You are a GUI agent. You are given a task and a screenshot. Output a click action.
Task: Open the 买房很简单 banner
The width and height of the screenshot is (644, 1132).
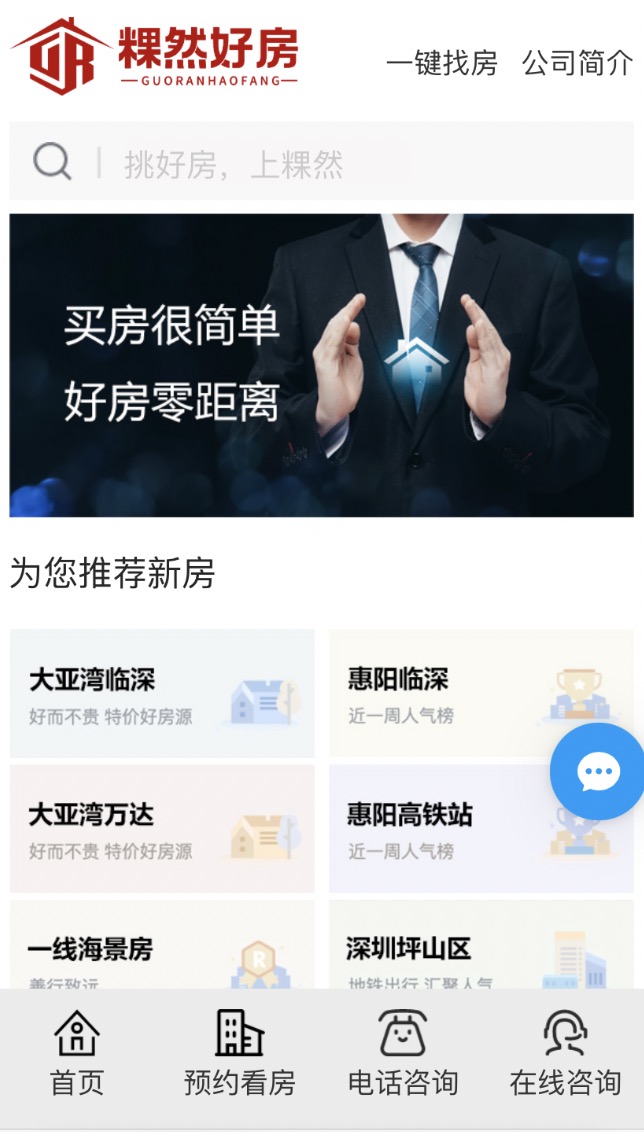tap(322, 365)
